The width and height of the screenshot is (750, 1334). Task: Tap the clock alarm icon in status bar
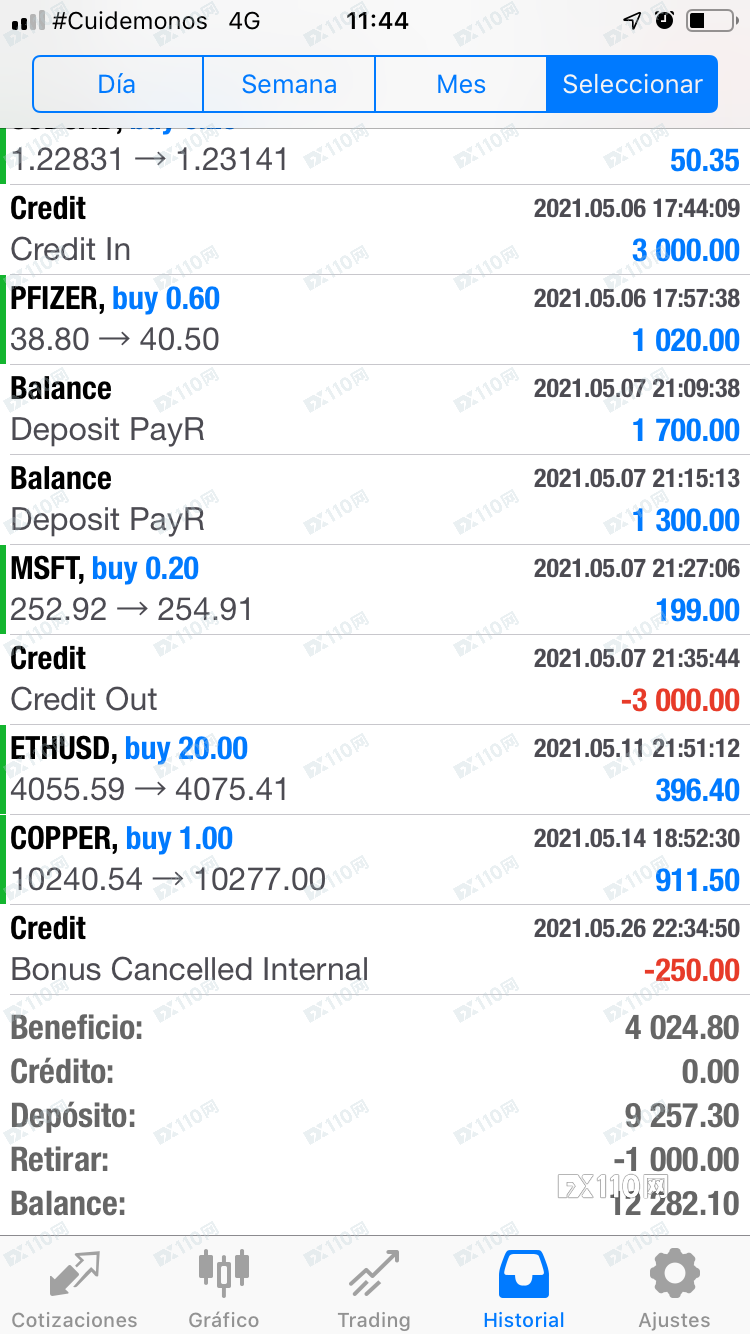tap(665, 18)
